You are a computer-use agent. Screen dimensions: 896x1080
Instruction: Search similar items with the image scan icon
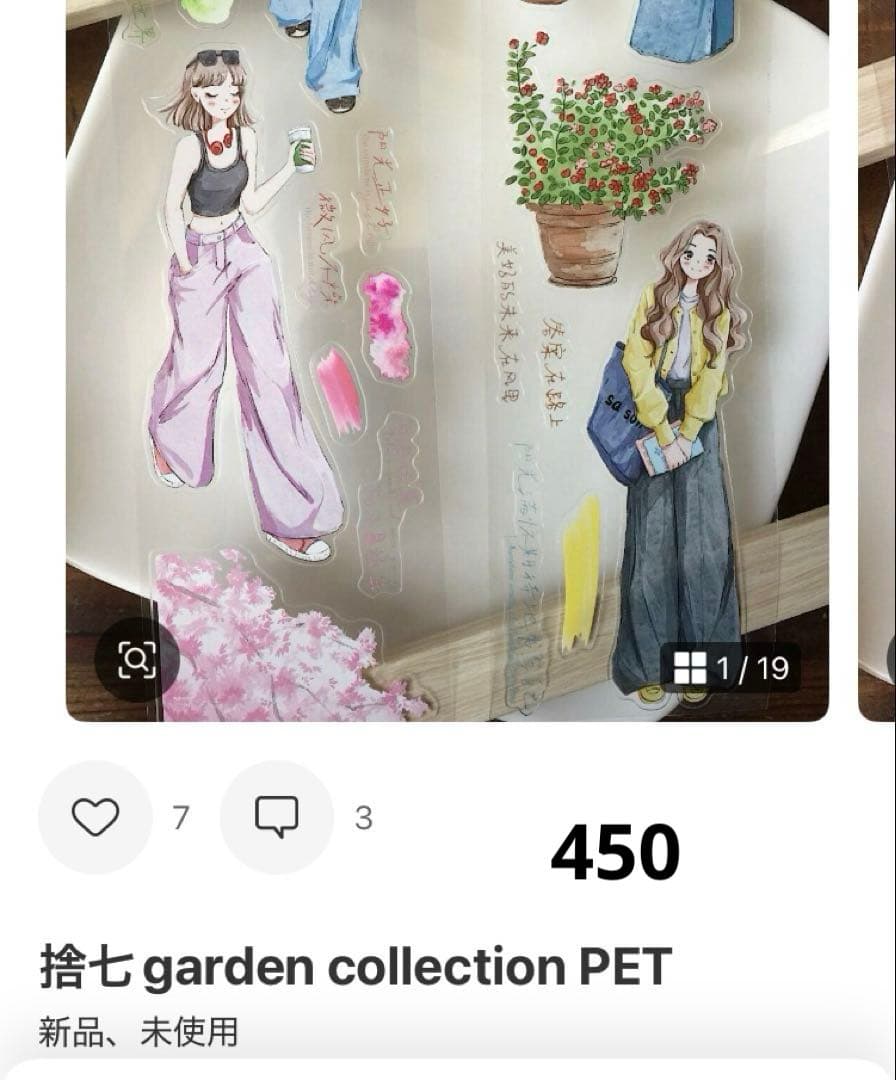point(136,659)
